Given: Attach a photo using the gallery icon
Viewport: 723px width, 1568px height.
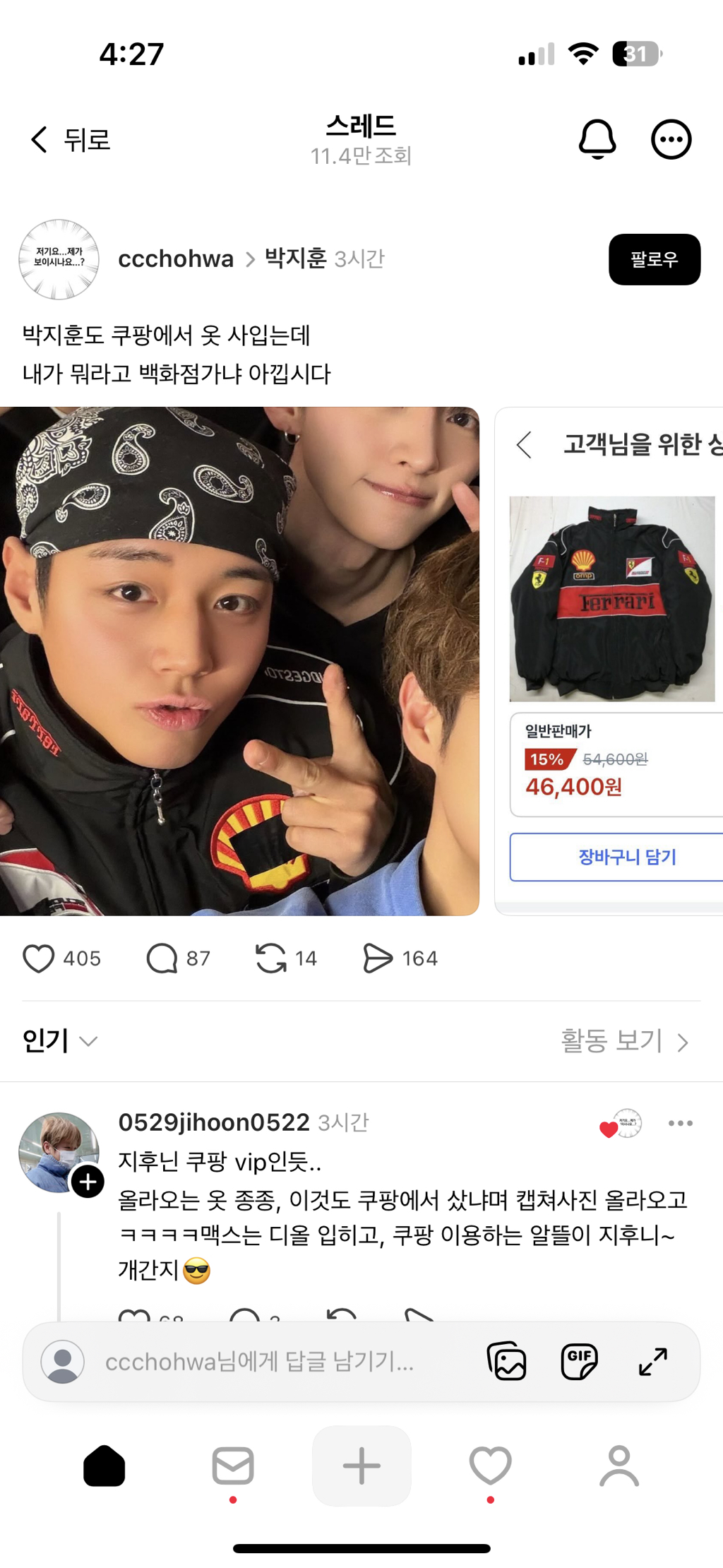Looking at the screenshot, I should point(508,1361).
